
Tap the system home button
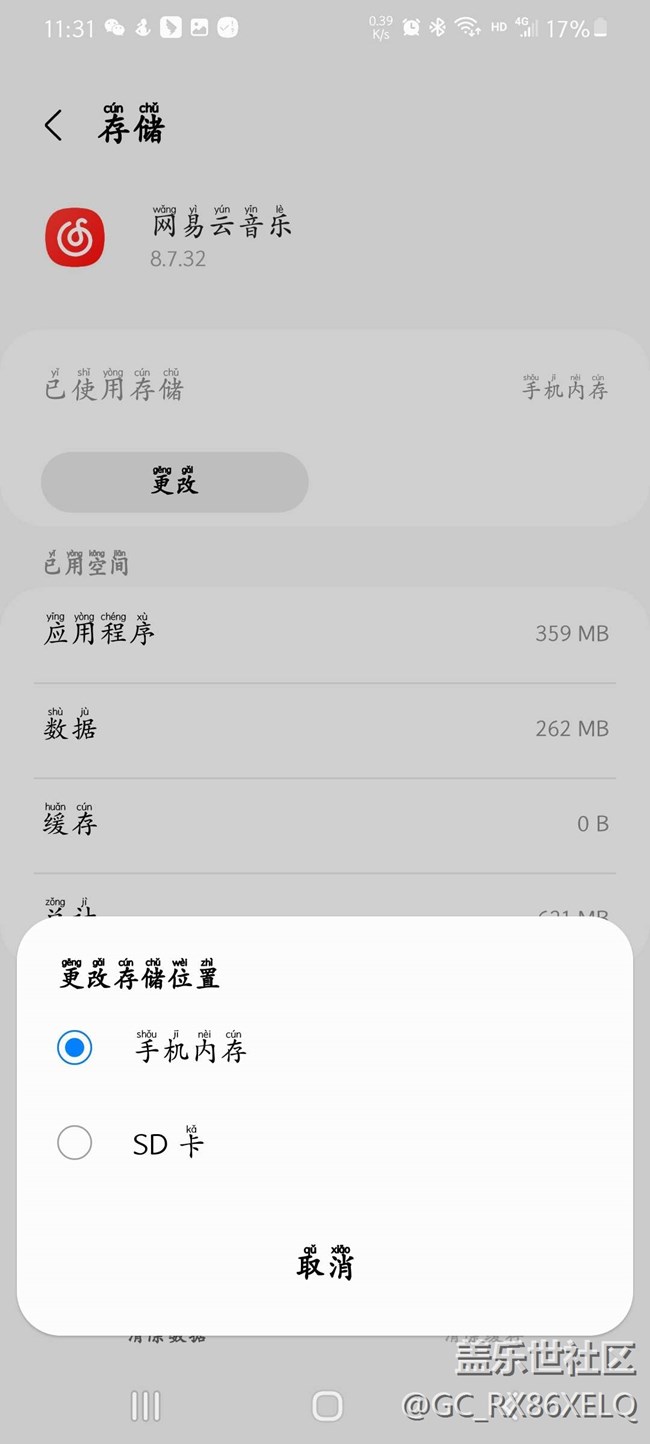(327, 1406)
